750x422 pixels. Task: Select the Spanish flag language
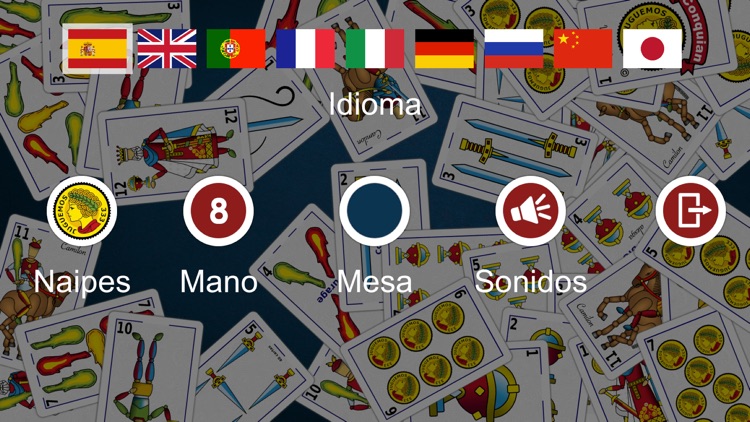click(x=97, y=48)
